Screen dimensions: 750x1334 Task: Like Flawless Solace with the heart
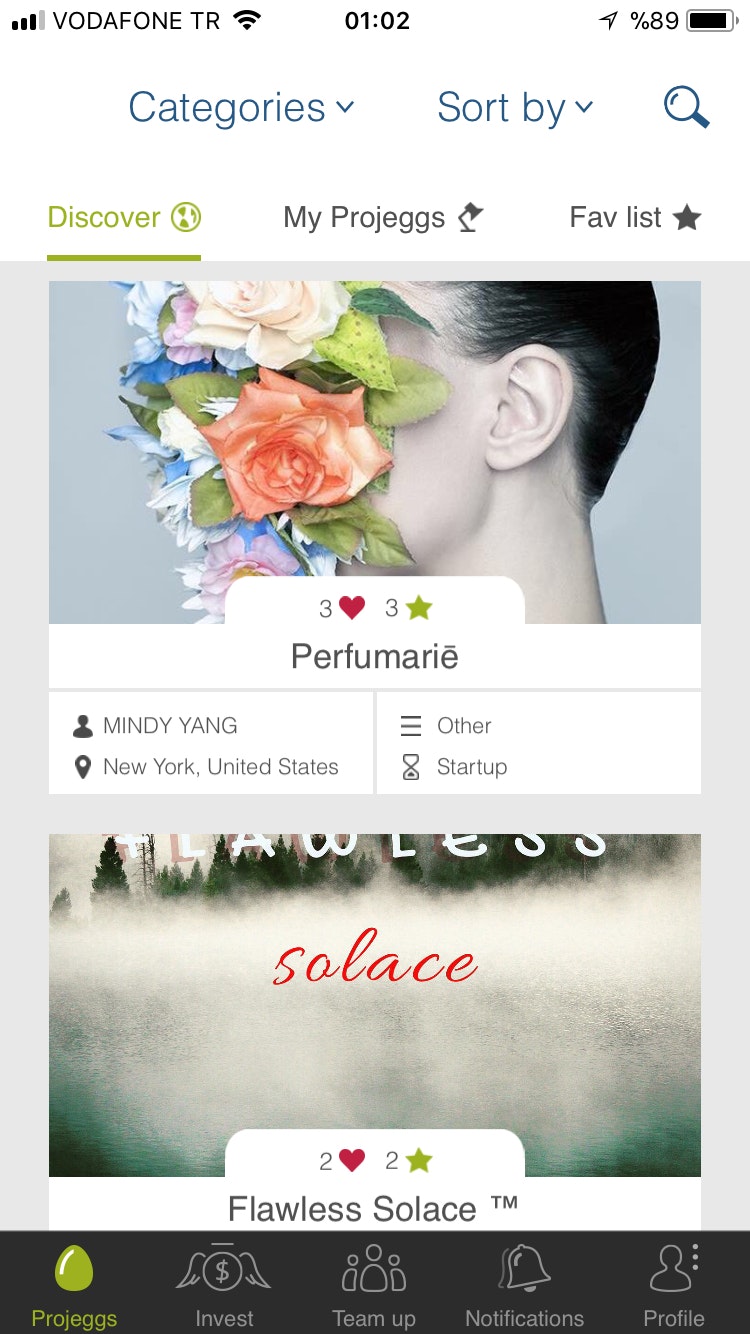click(x=352, y=1160)
